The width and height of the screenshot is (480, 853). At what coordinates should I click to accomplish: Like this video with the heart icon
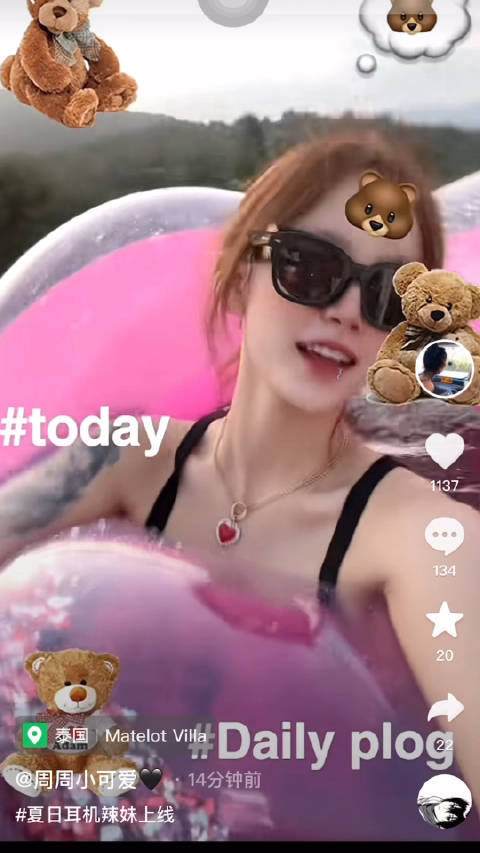(444, 450)
